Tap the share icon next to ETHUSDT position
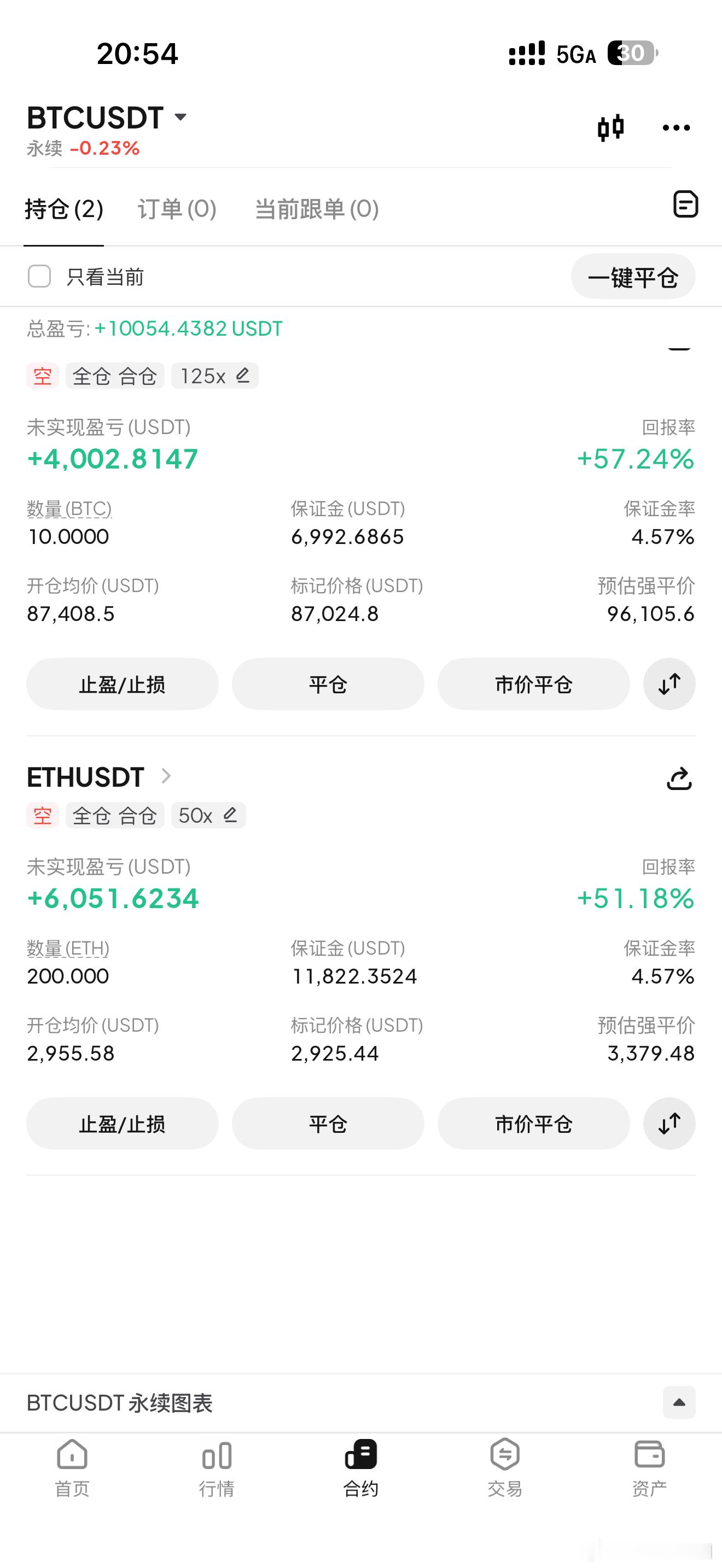The image size is (722, 1568). [680, 777]
